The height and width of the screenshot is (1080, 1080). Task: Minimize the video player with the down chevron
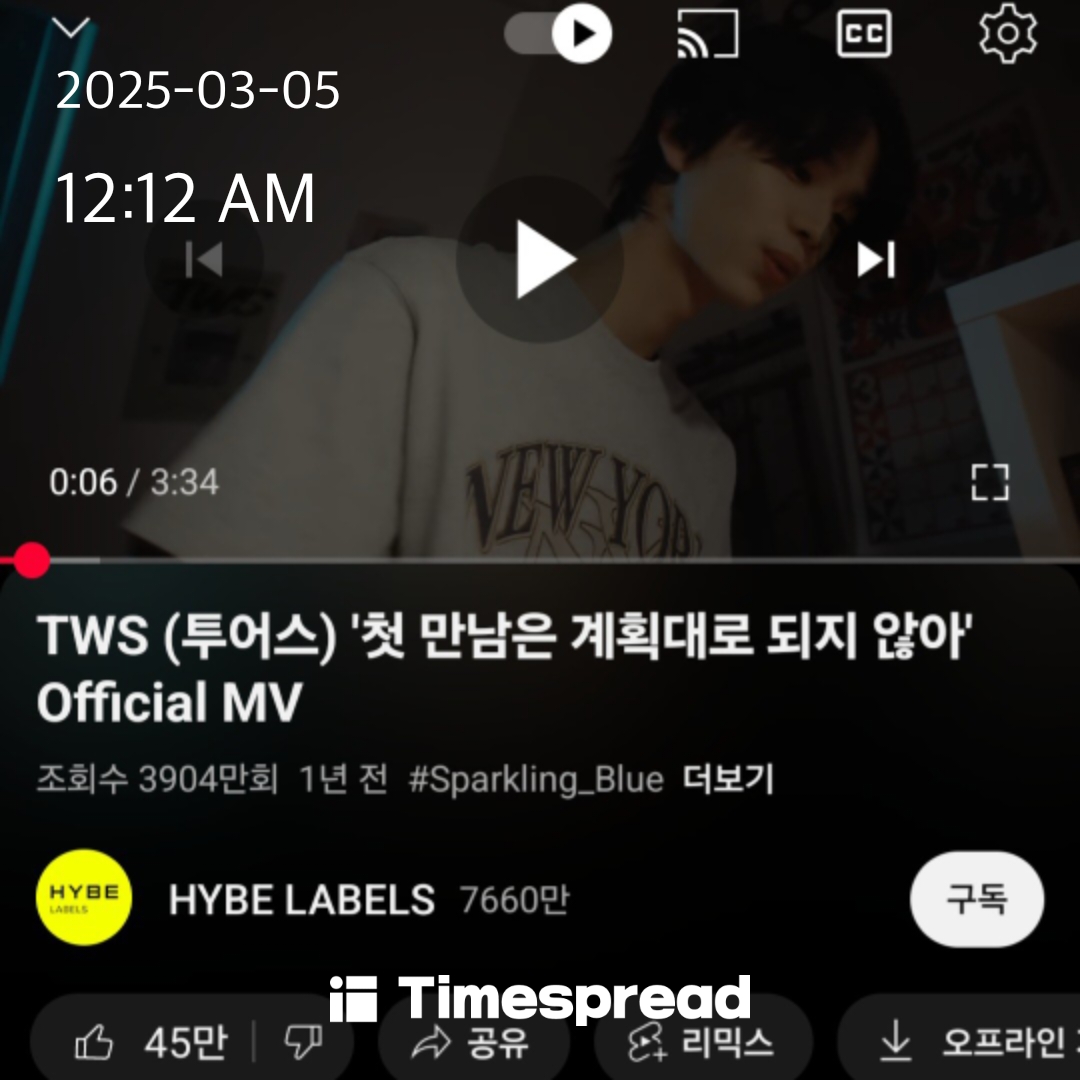click(x=71, y=28)
